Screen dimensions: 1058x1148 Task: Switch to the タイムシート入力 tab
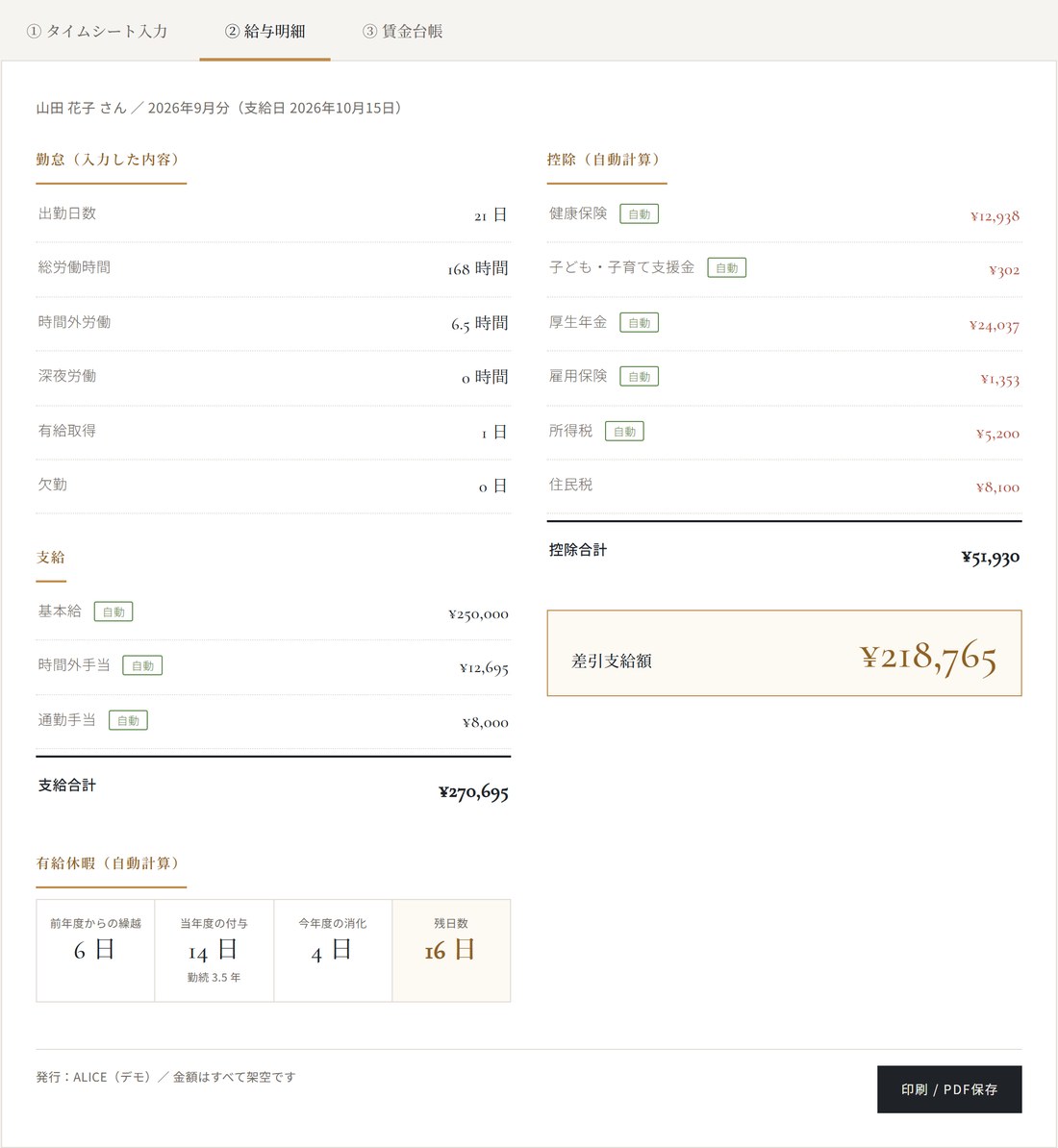97,31
